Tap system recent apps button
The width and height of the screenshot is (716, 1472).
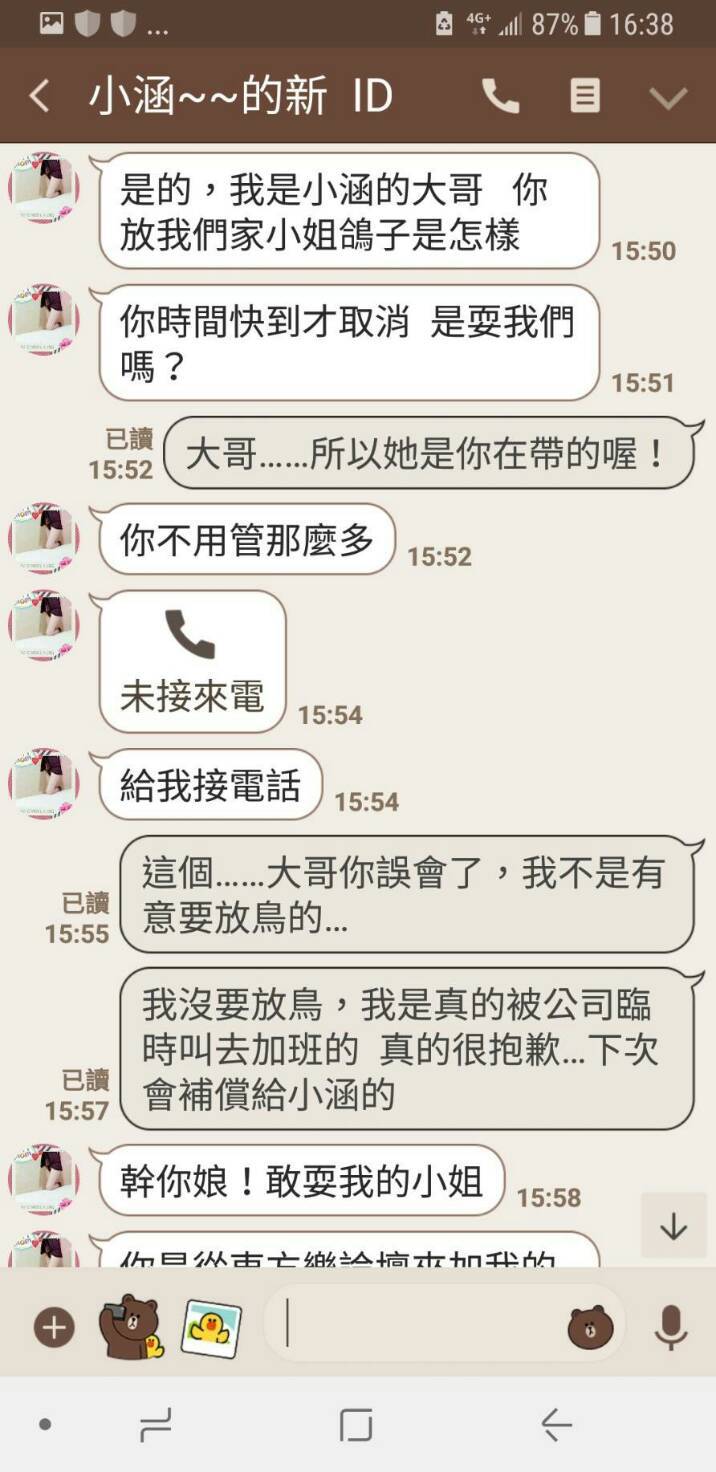pos(156,1424)
